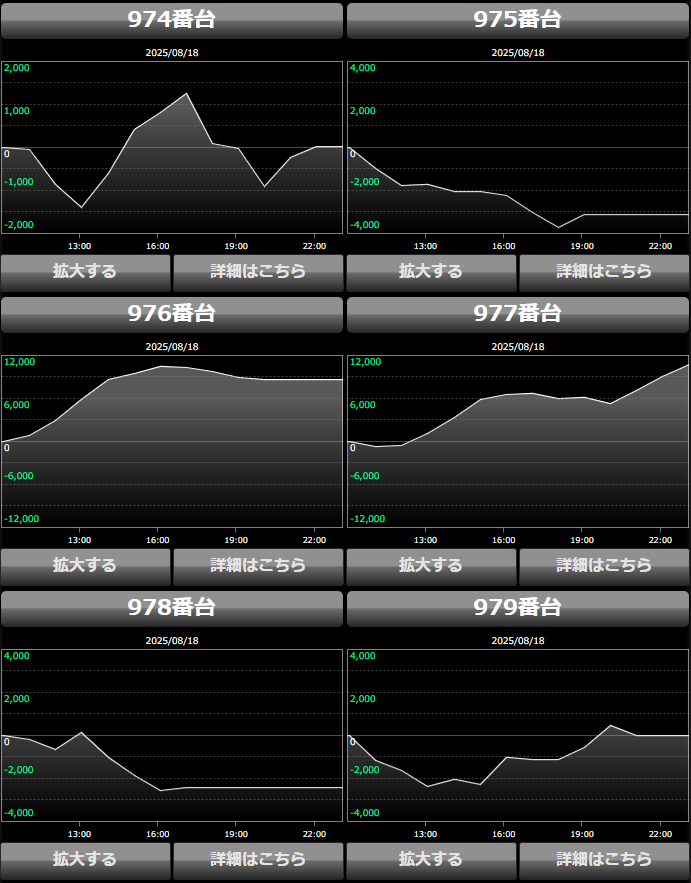Enlarge the 975番台 graph with 拡大する
Screen dimensions: 691x883
[431, 271]
